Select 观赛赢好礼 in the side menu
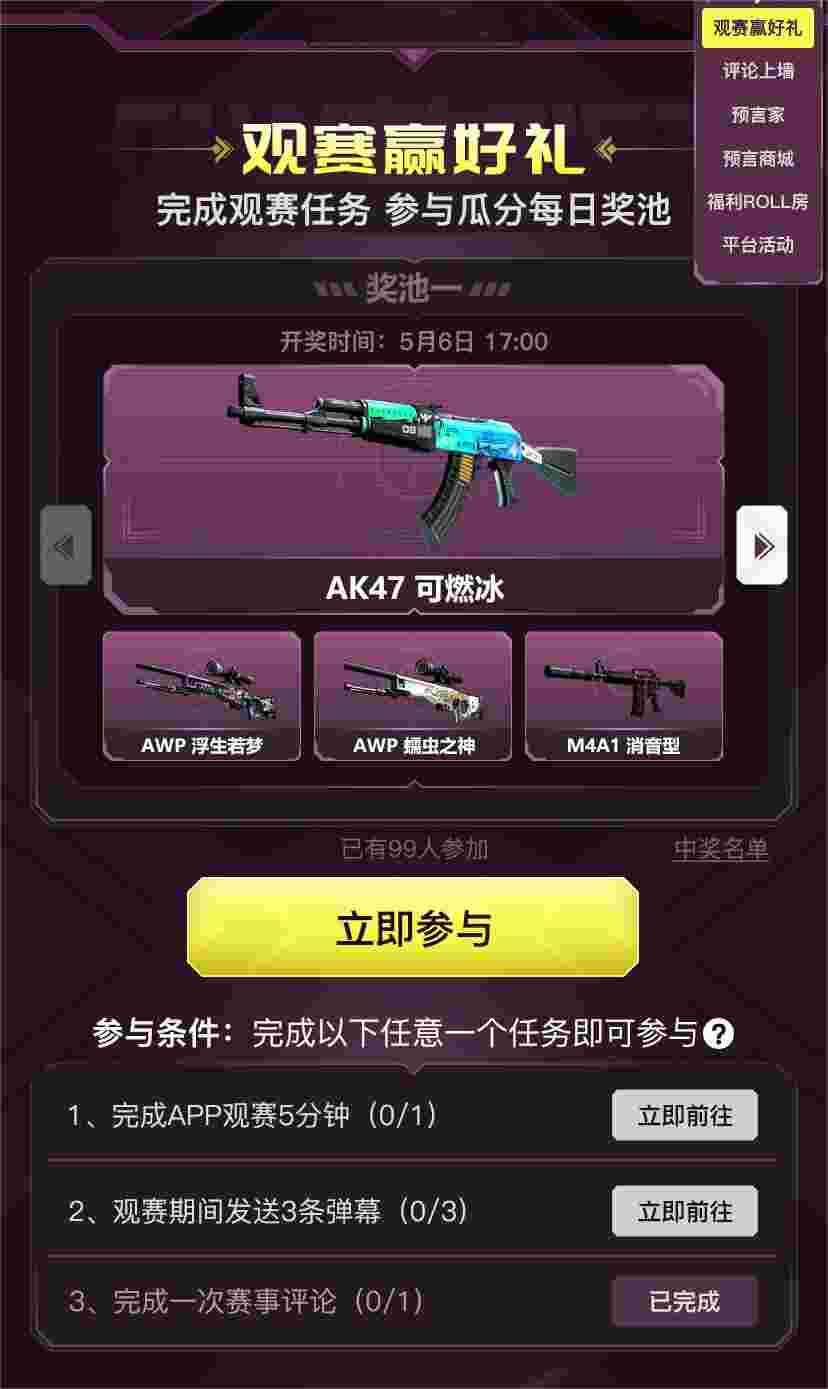 (x=757, y=28)
